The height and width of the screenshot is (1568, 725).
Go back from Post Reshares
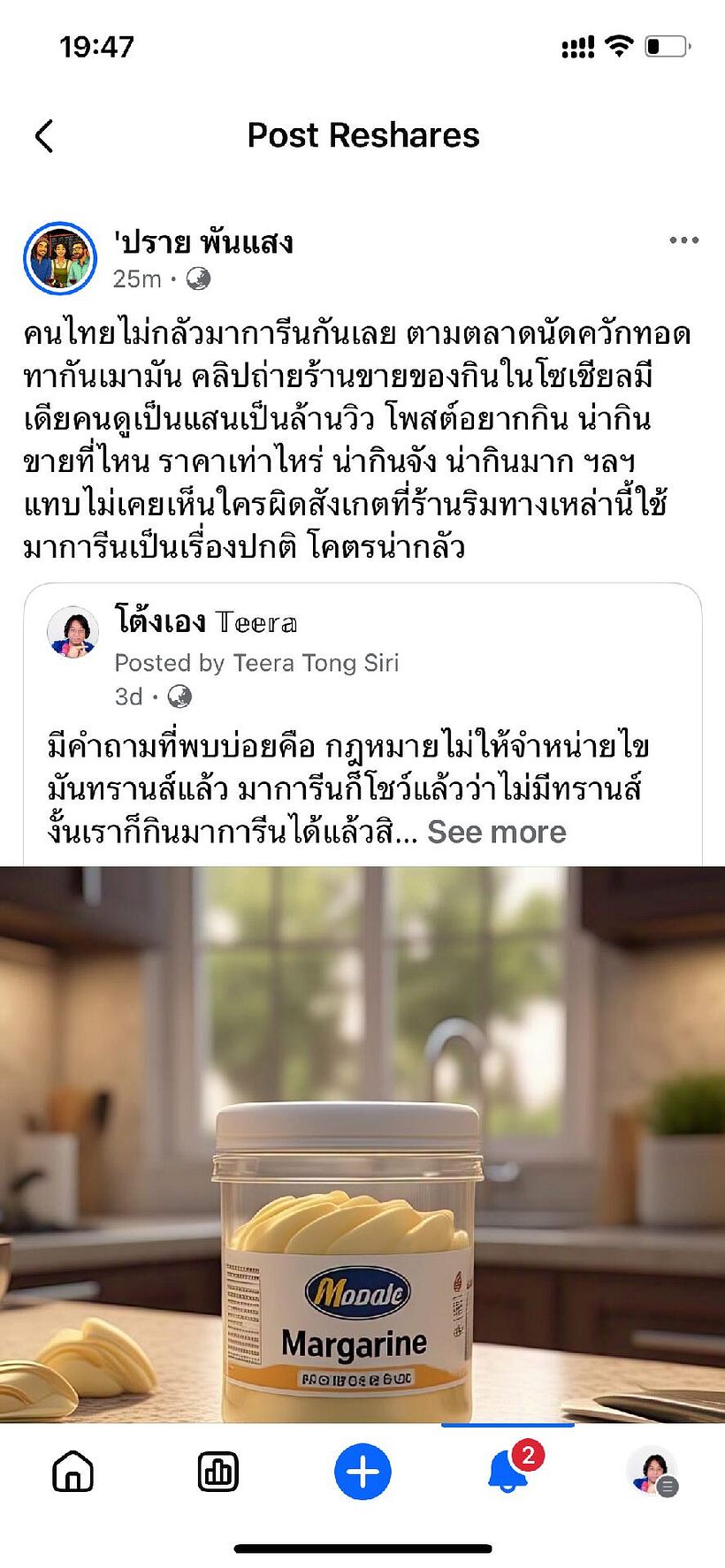pos(44,136)
